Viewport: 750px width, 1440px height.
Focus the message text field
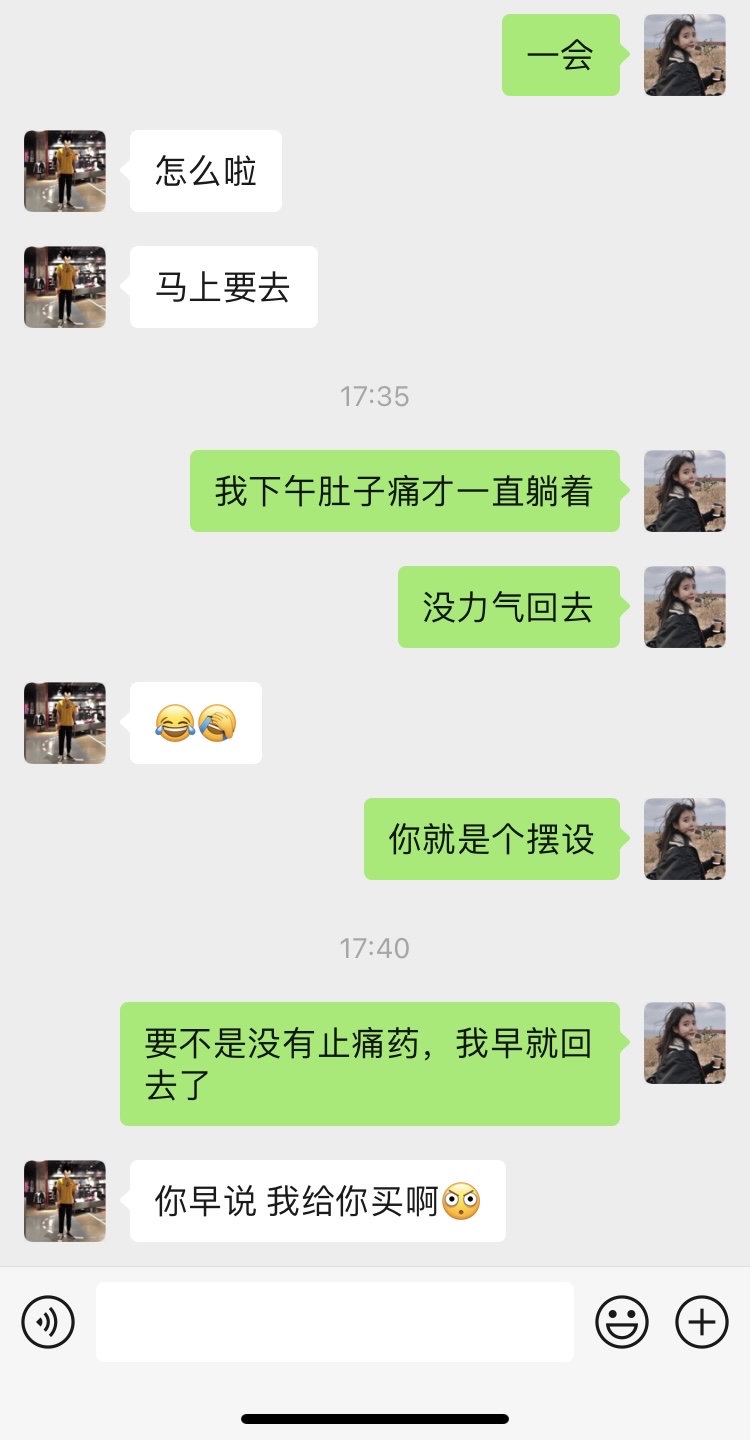335,1322
